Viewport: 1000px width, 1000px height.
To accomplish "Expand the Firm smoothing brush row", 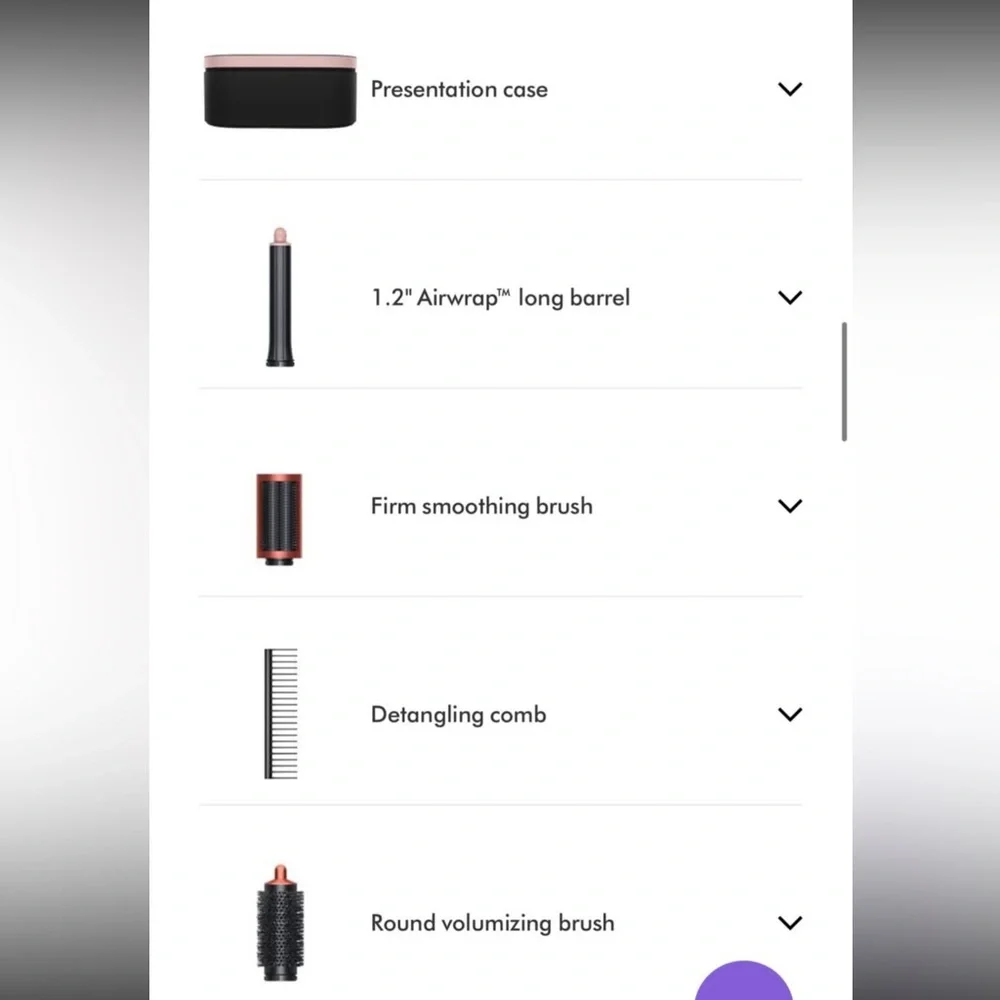I will tap(790, 506).
